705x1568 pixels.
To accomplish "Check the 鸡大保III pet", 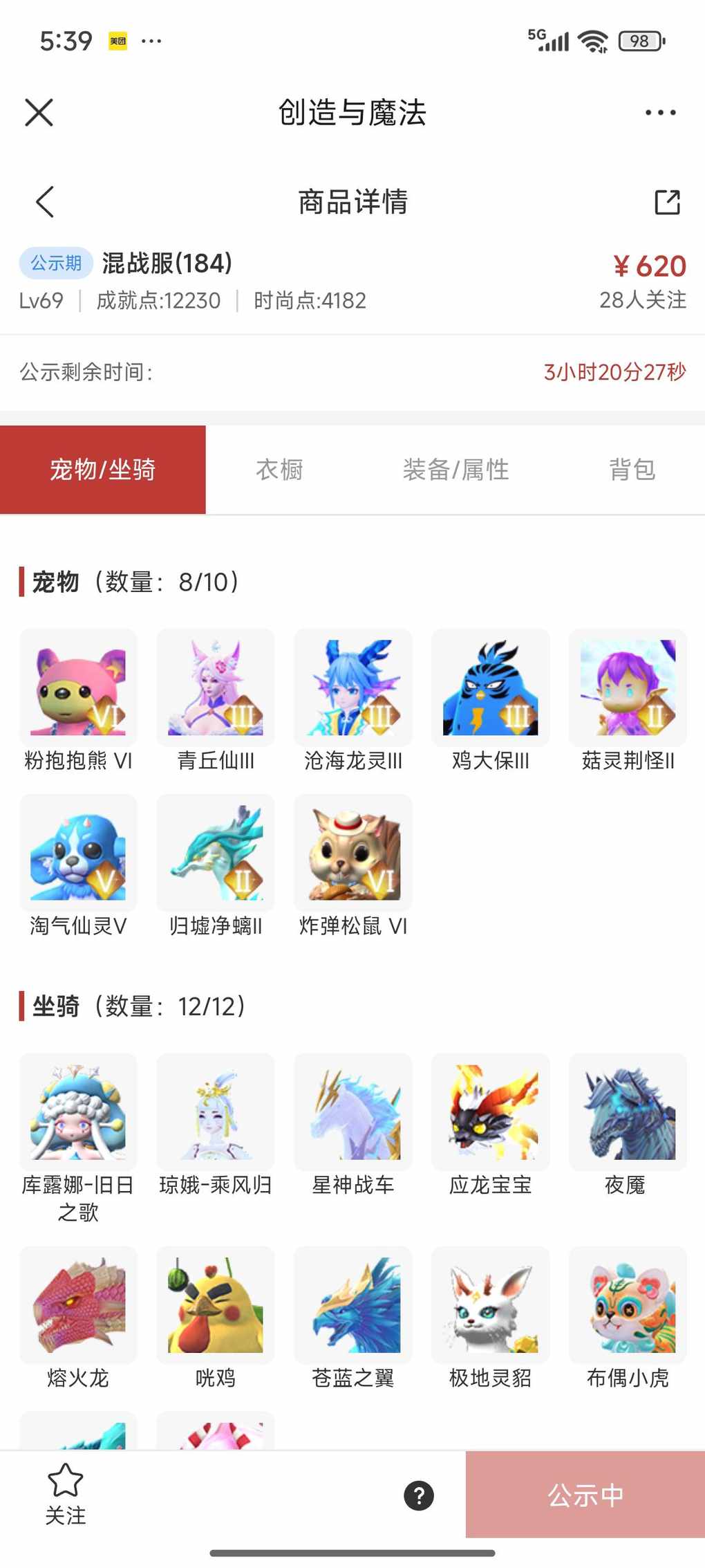I will click(490, 688).
